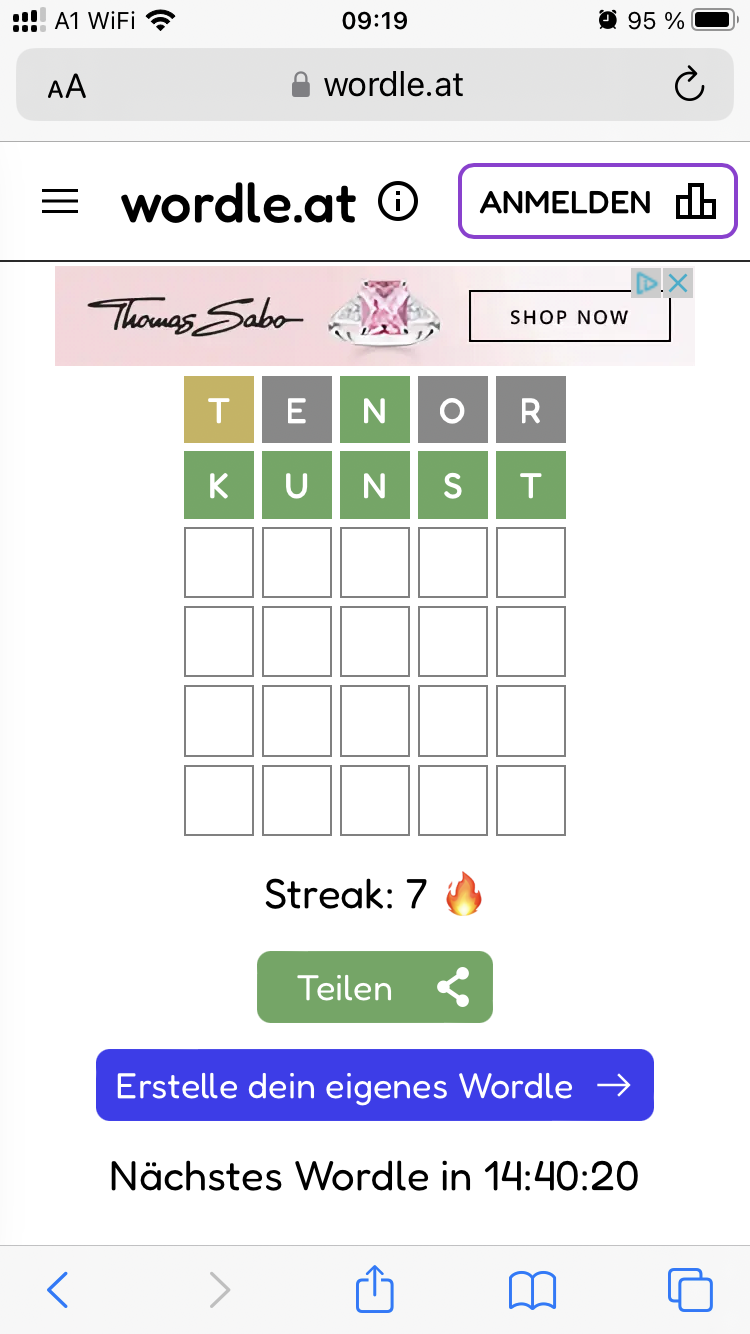Open the AA reader settings

[x=67, y=87]
